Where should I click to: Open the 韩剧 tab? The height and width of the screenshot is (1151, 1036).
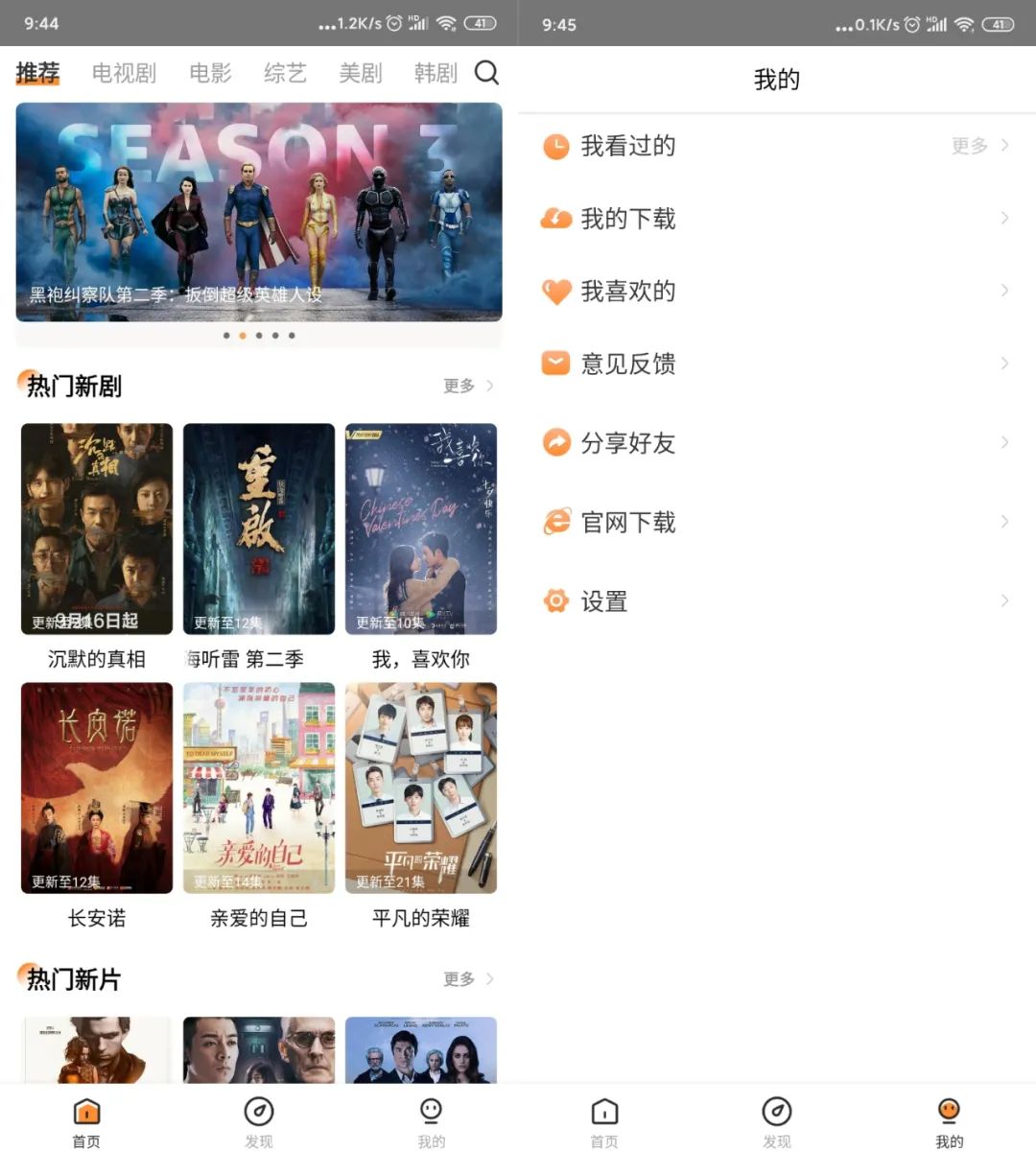435,73
